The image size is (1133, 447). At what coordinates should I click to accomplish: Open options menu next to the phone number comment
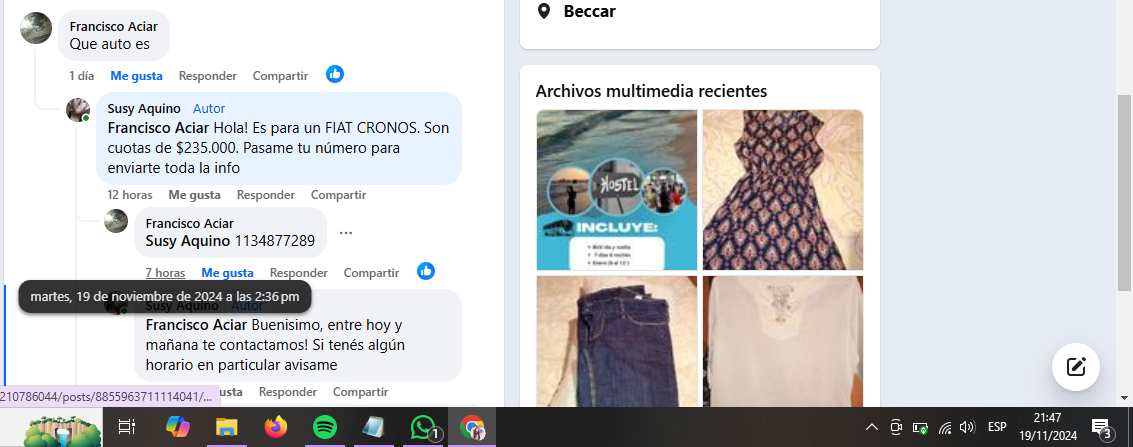346,233
